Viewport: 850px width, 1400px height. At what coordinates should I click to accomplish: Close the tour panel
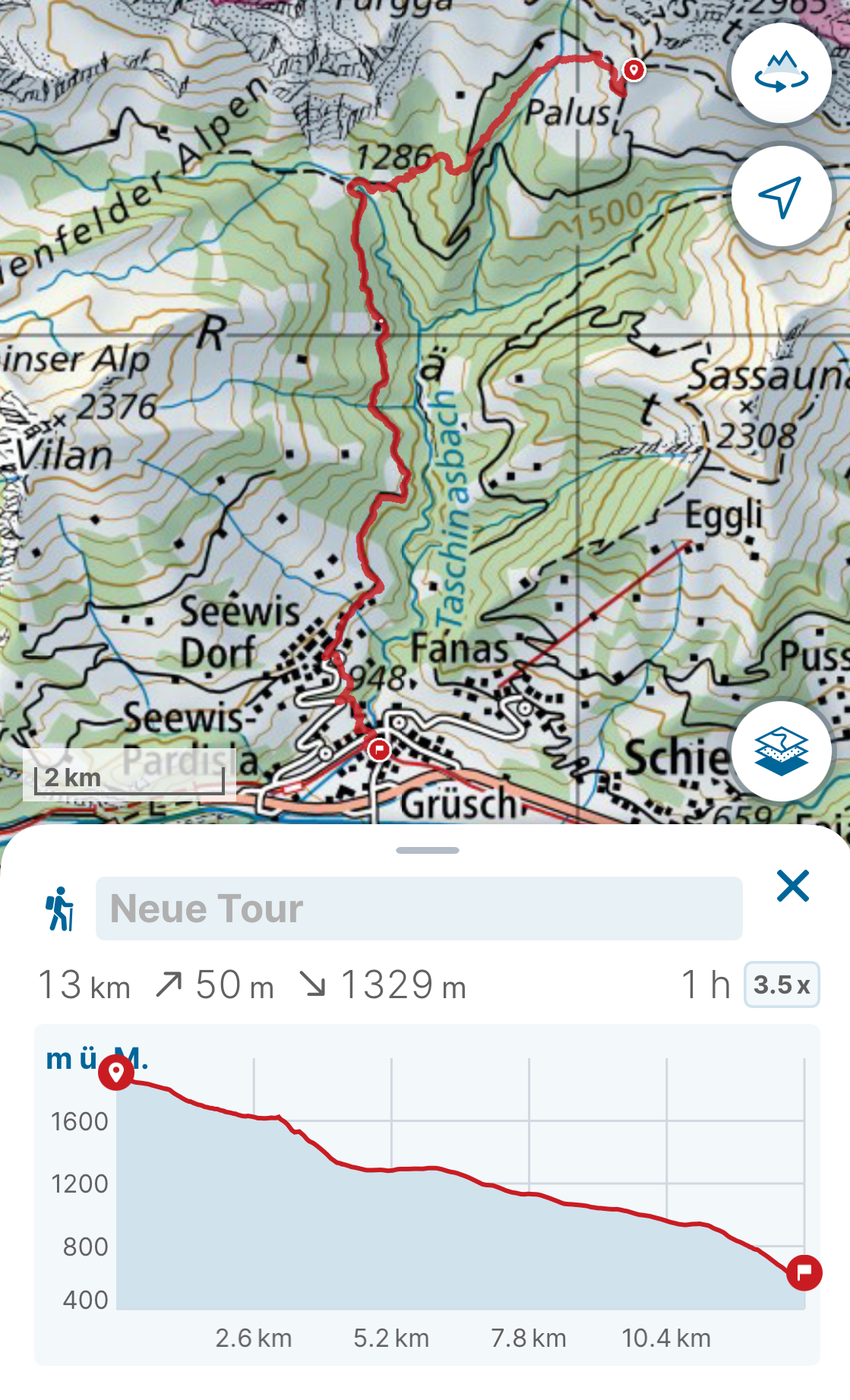click(793, 886)
